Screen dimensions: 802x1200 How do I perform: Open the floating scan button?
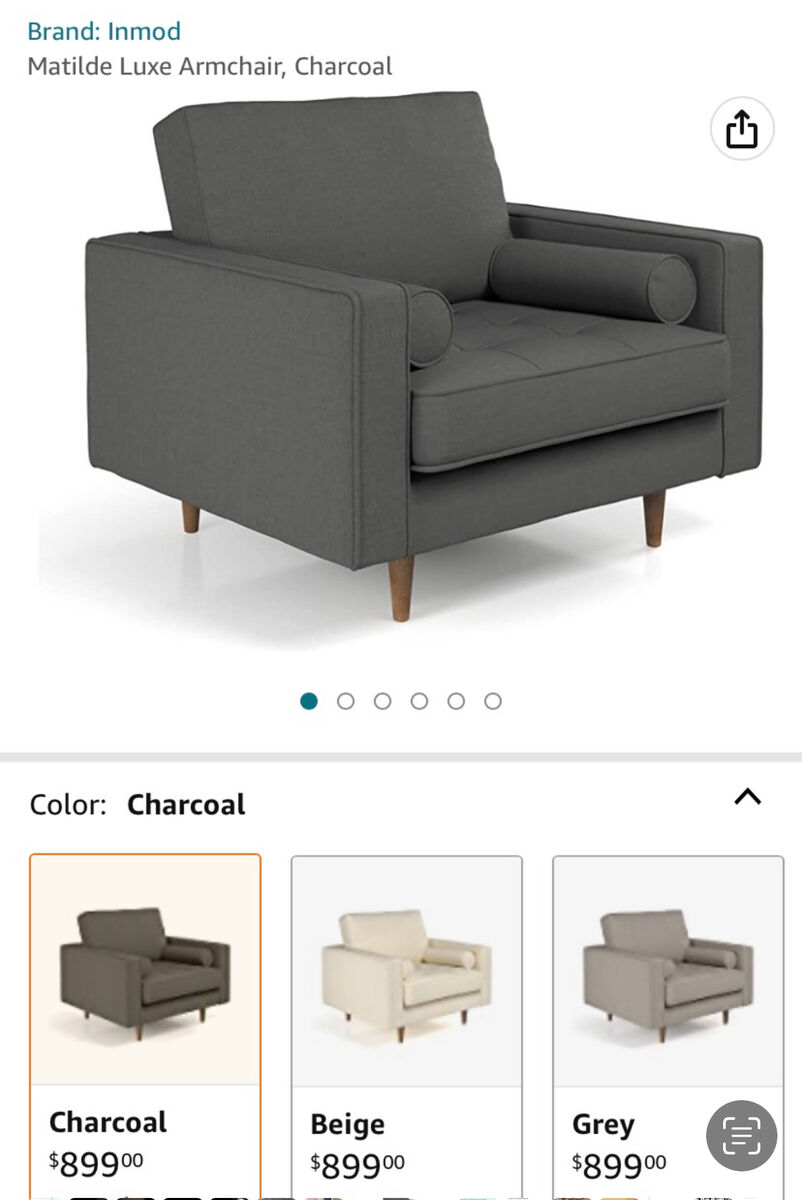tap(741, 1136)
